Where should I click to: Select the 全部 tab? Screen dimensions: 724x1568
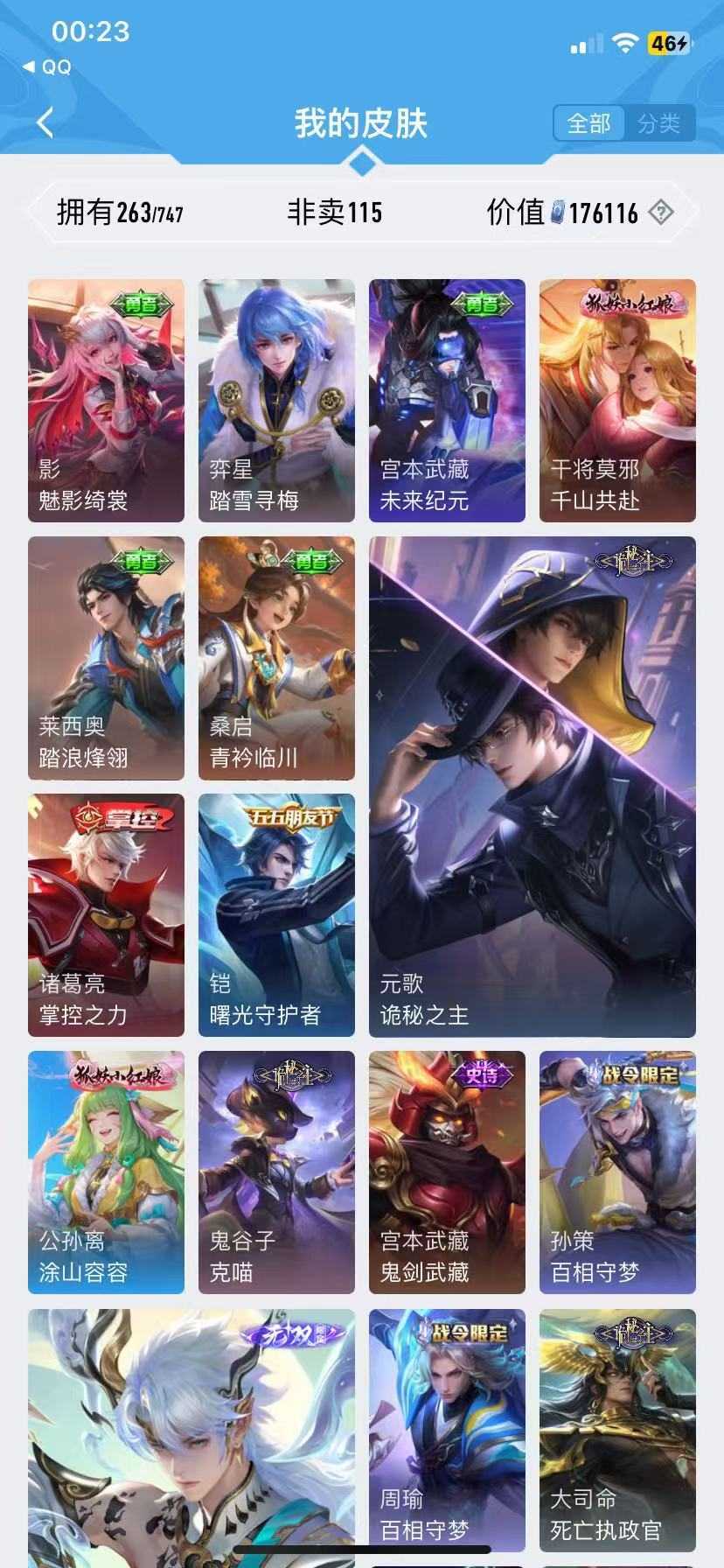point(588,123)
